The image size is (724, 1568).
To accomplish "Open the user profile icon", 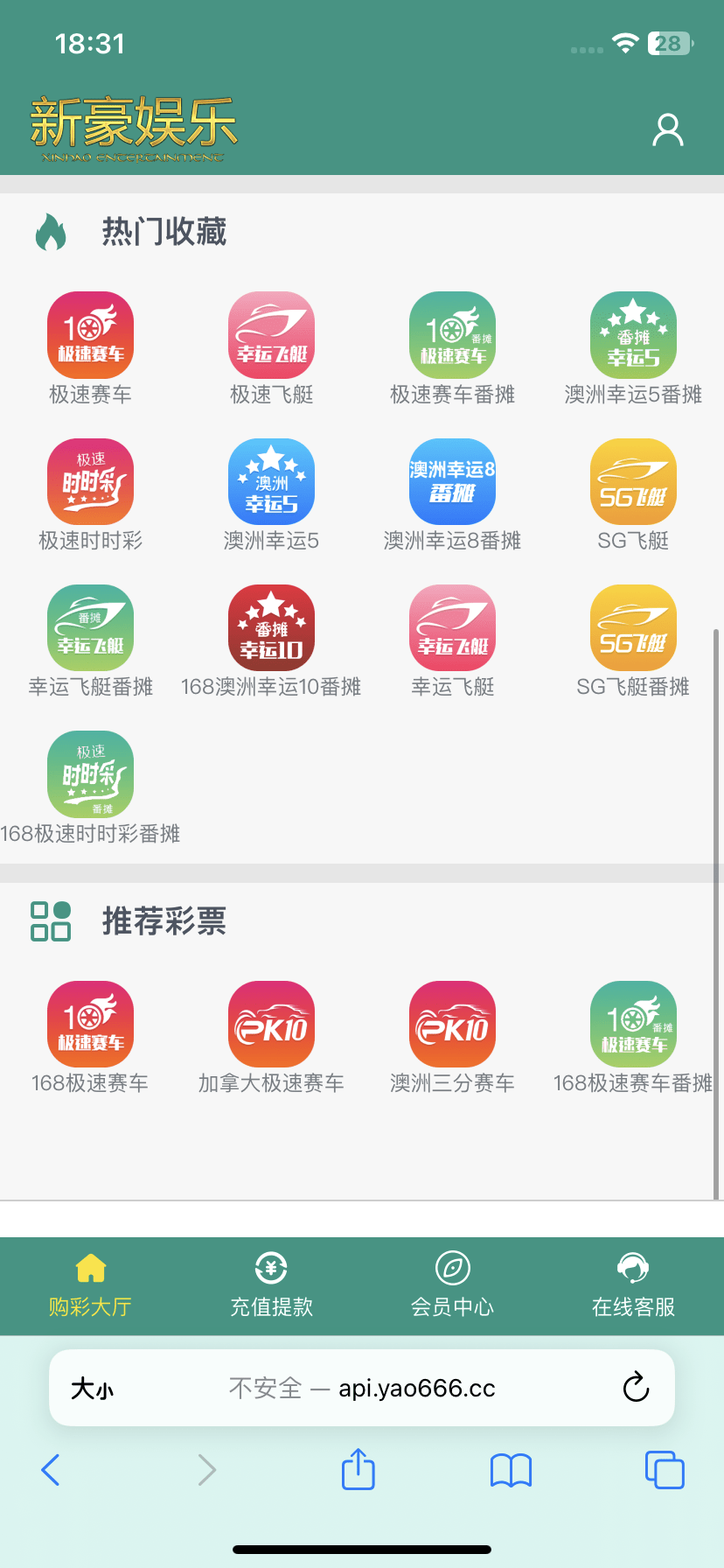I will pos(667,129).
